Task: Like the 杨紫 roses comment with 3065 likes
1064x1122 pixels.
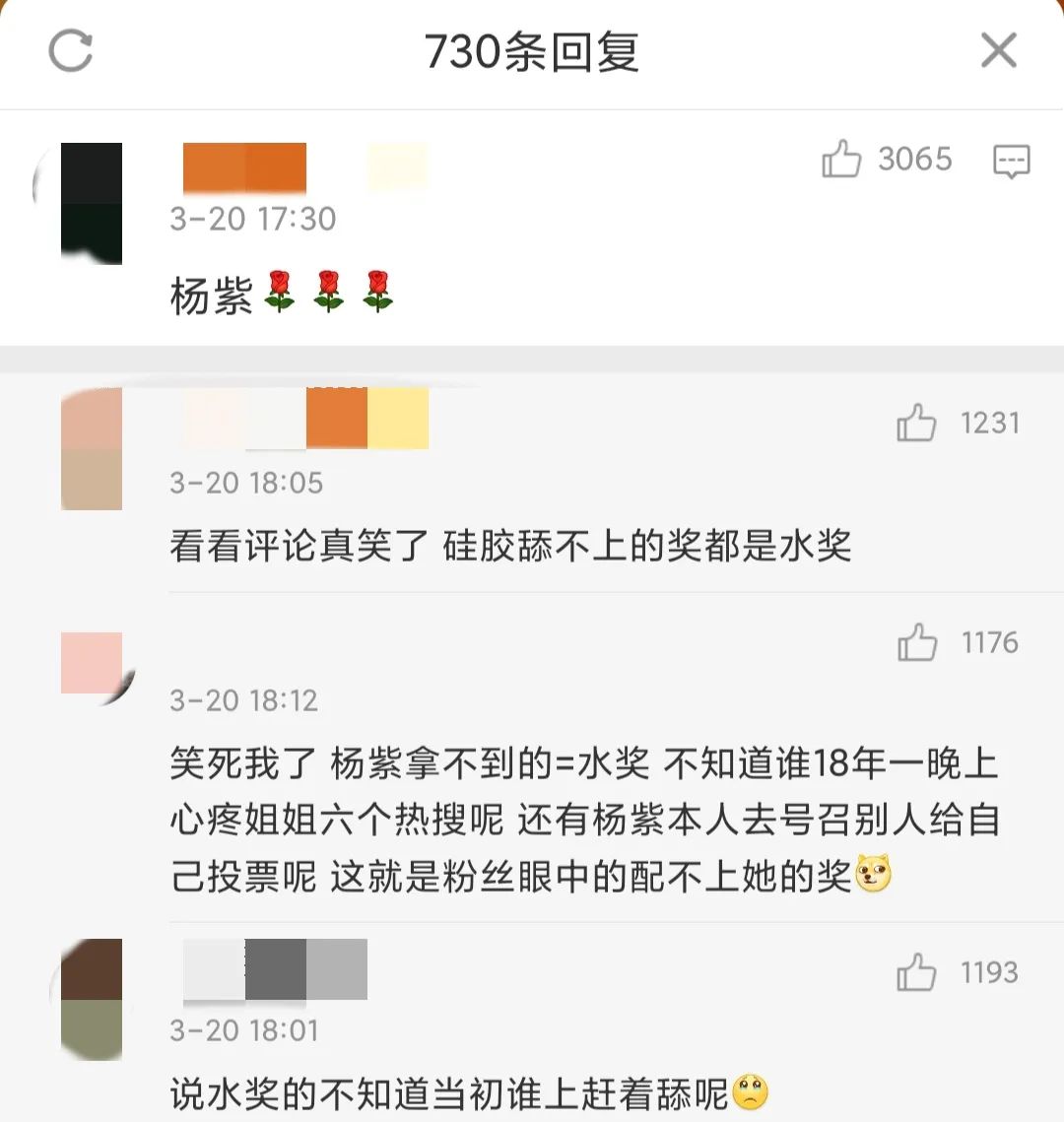Action: (x=841, y=160)
